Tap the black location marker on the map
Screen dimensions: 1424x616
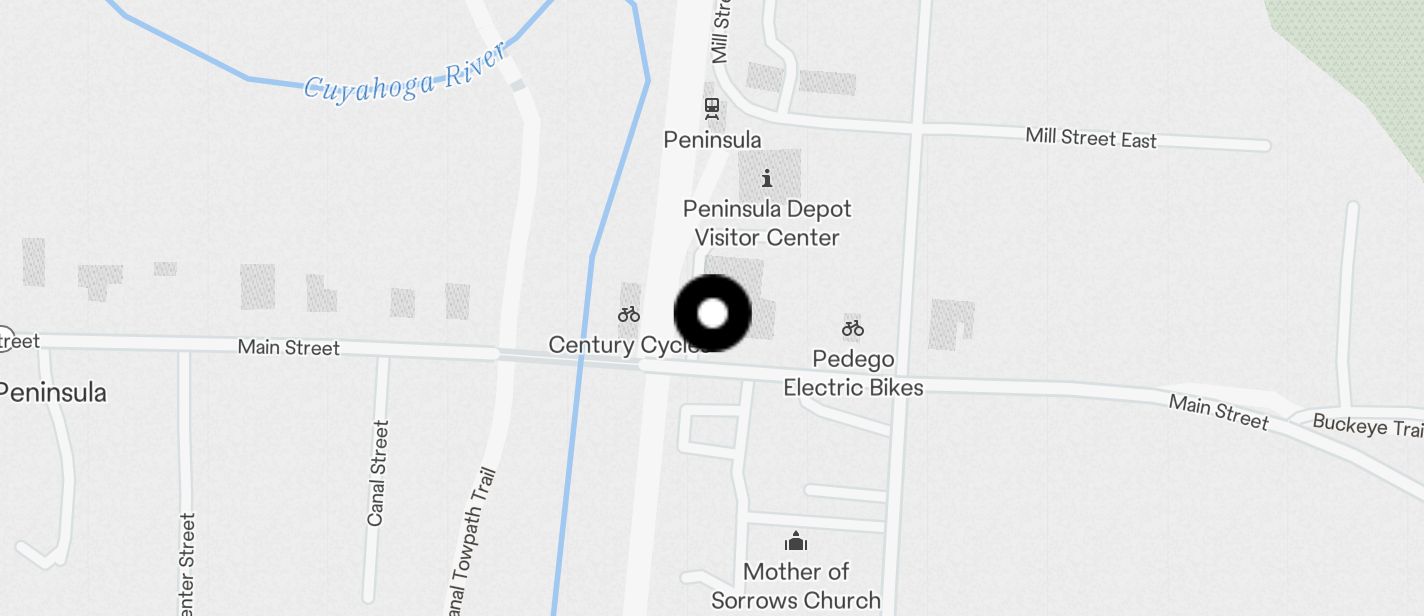[712, 314]
